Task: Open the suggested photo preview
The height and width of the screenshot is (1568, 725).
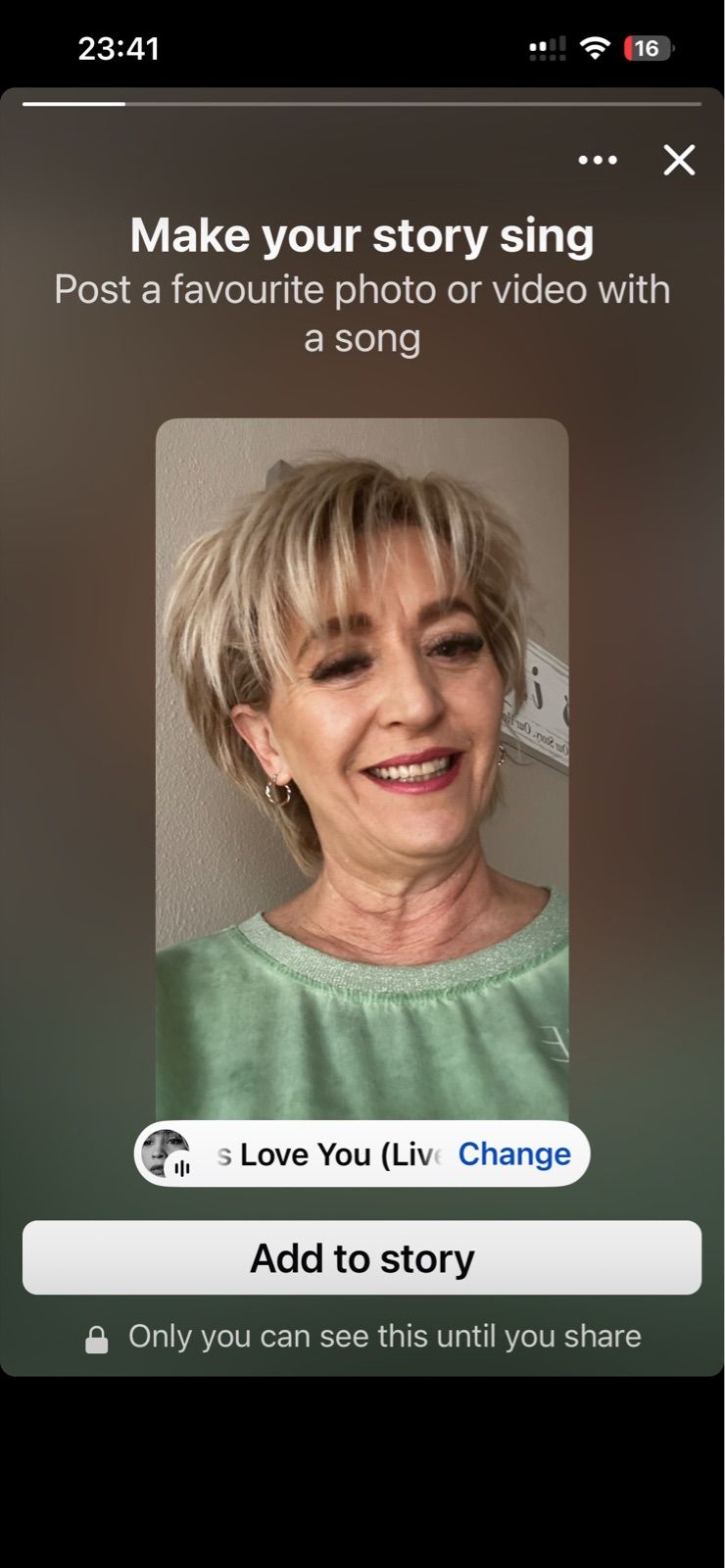Action: tap(362, 764)
